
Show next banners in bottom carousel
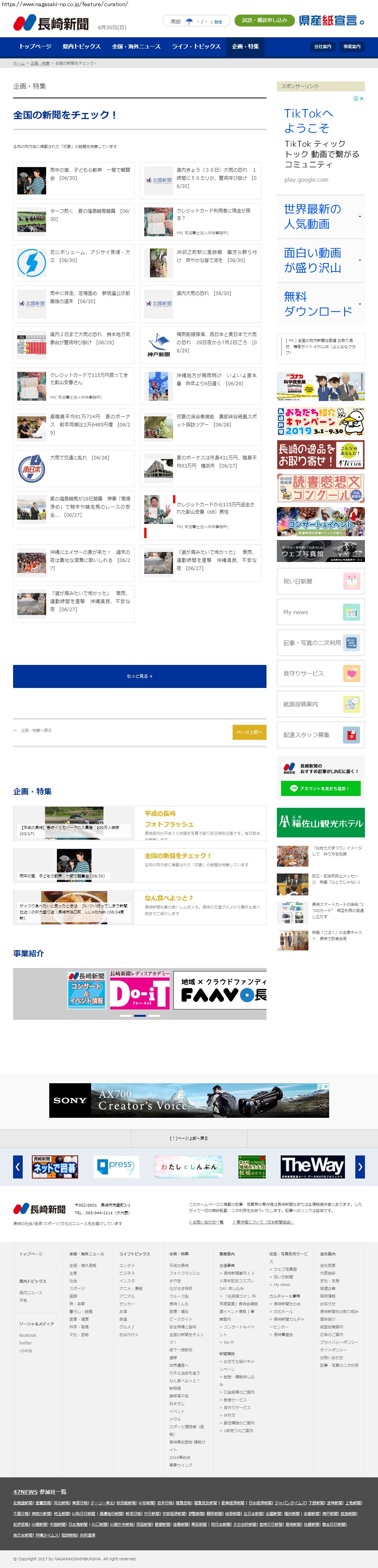[360, 1167]
